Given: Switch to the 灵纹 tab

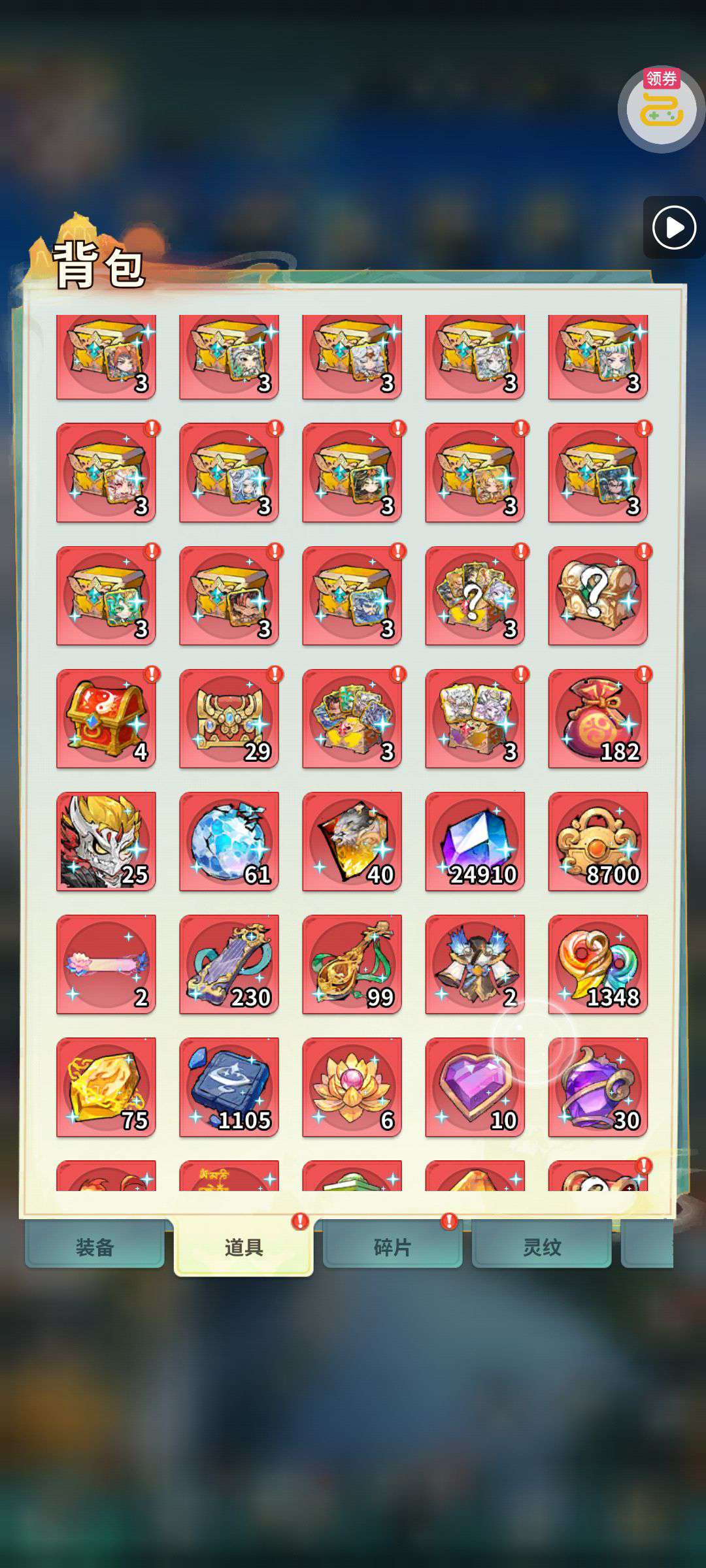Looking at the screenshot, I should tap(541, 1247).
